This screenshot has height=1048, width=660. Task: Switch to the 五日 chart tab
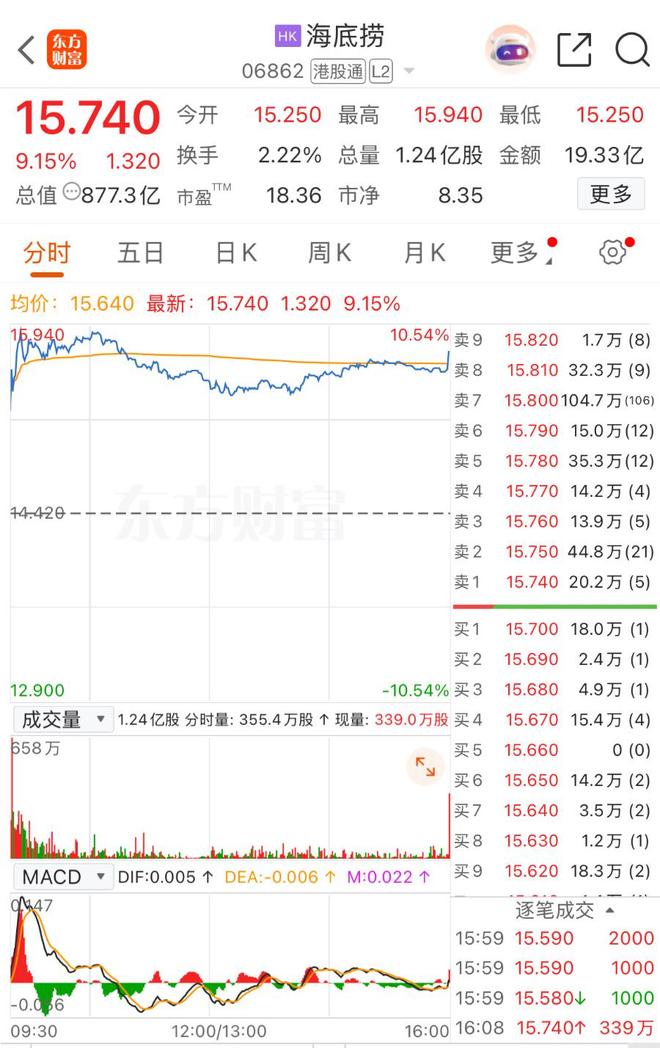(140, 253)
